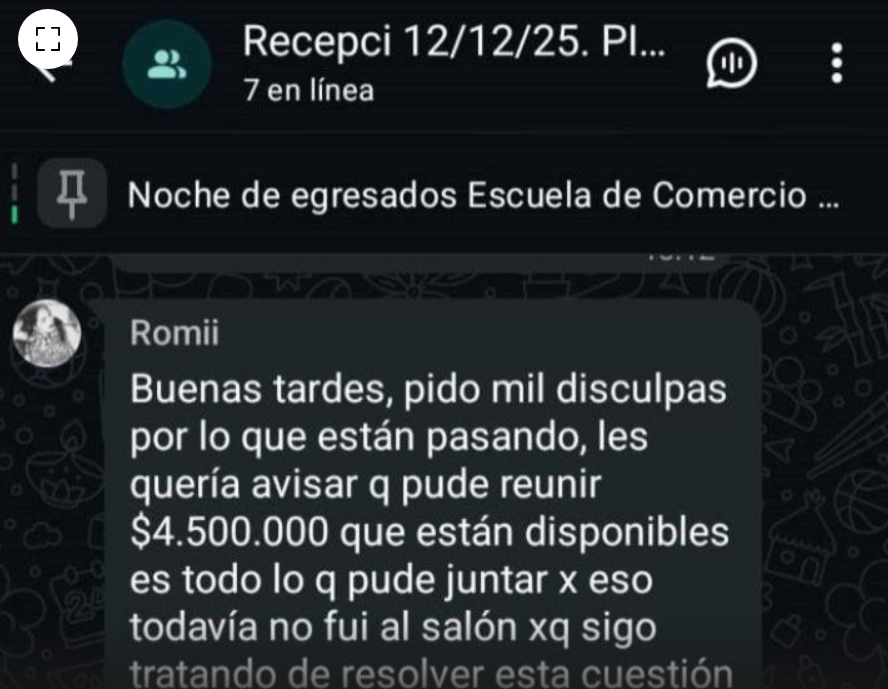The image size is (888, 689).
Task: View Romii's profile photo
Action: tap(47, 335)
